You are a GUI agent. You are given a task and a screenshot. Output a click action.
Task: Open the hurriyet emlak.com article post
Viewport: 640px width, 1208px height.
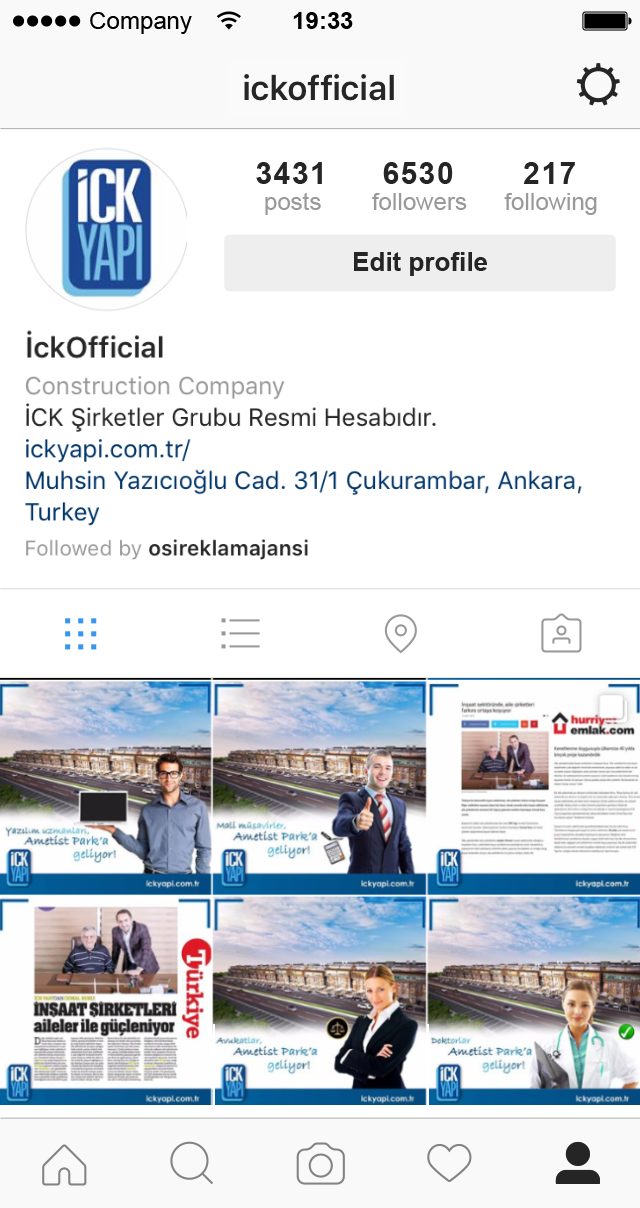pos(533,786)
